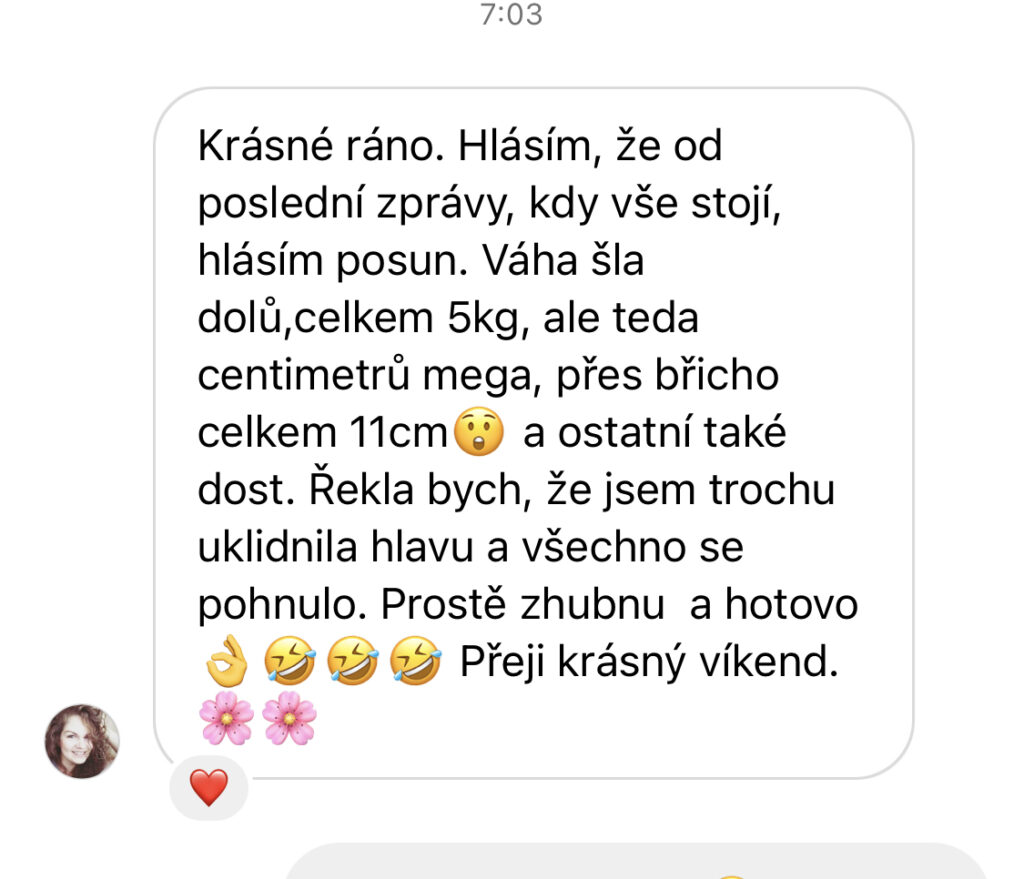Tap the red heart reaction under the message
Image resolution: width=1024 pixels, height=879 pixels.
(209, 788)
